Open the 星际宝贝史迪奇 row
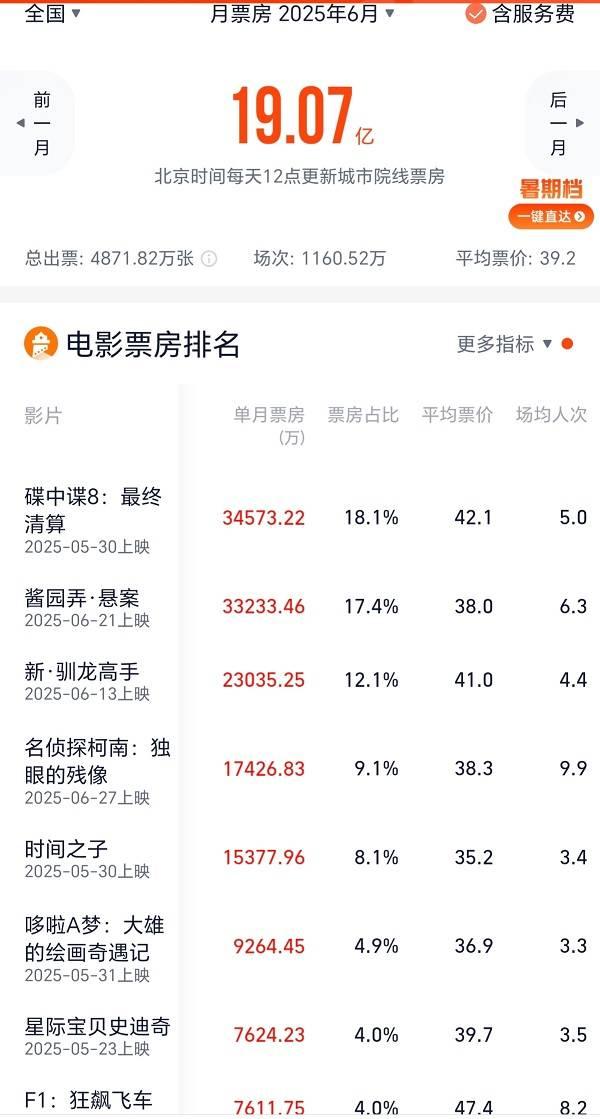The height and width of the screenshot is (1119, 600). 300,1036
